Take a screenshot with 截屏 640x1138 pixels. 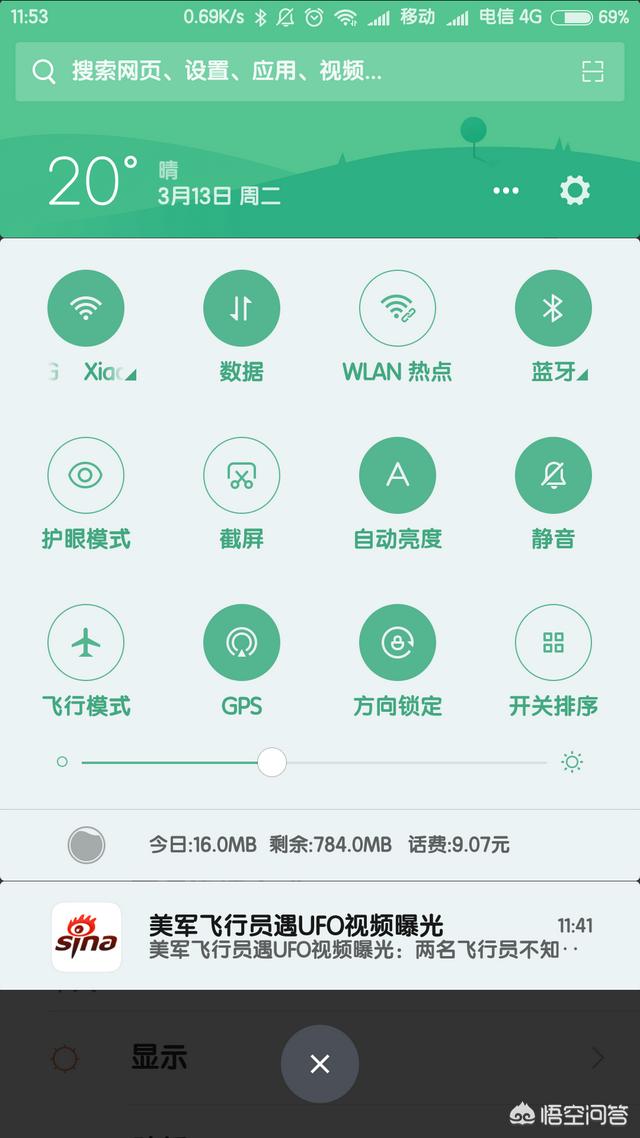click(x=241, y=476)
